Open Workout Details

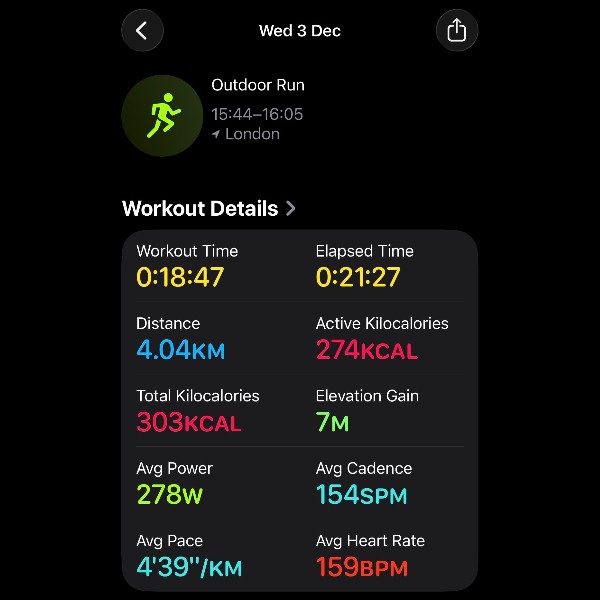[x=209, y=209]
